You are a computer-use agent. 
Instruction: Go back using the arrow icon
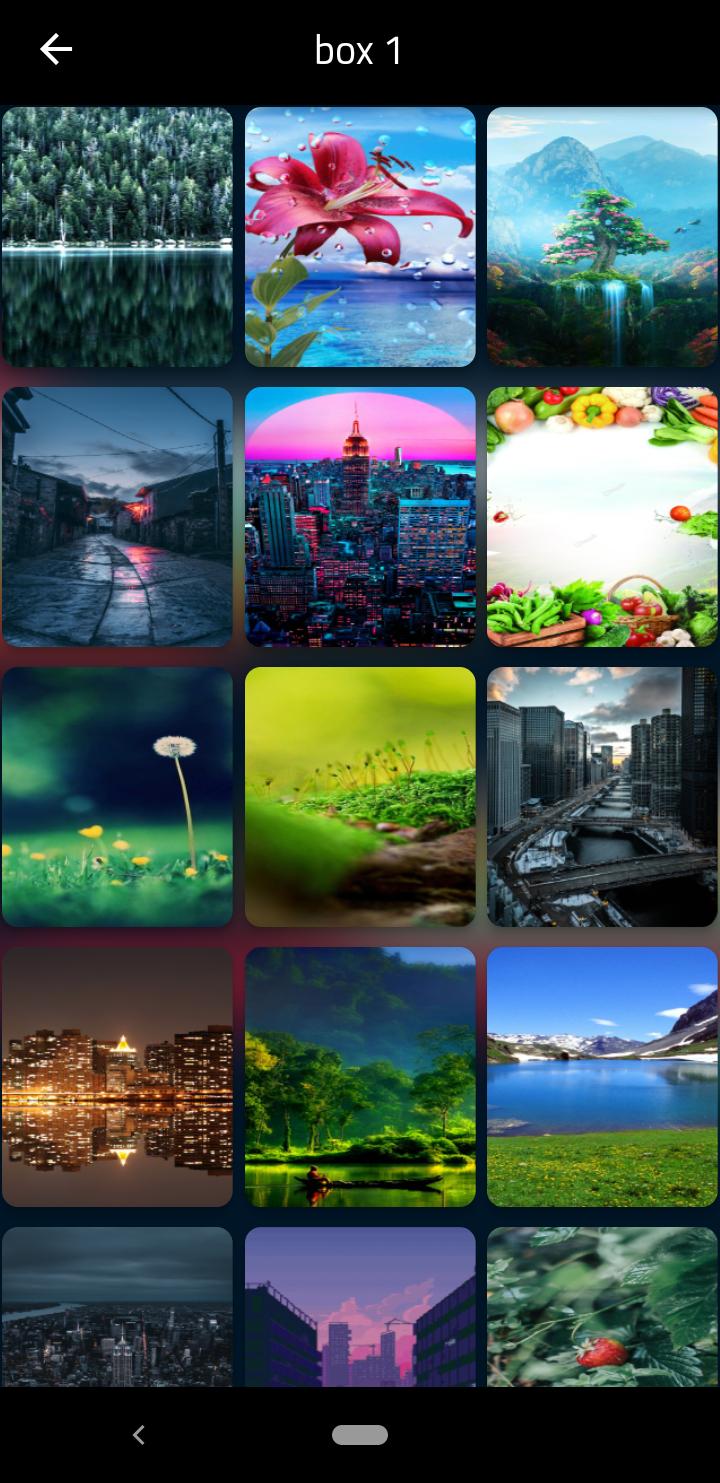(56, 49)
